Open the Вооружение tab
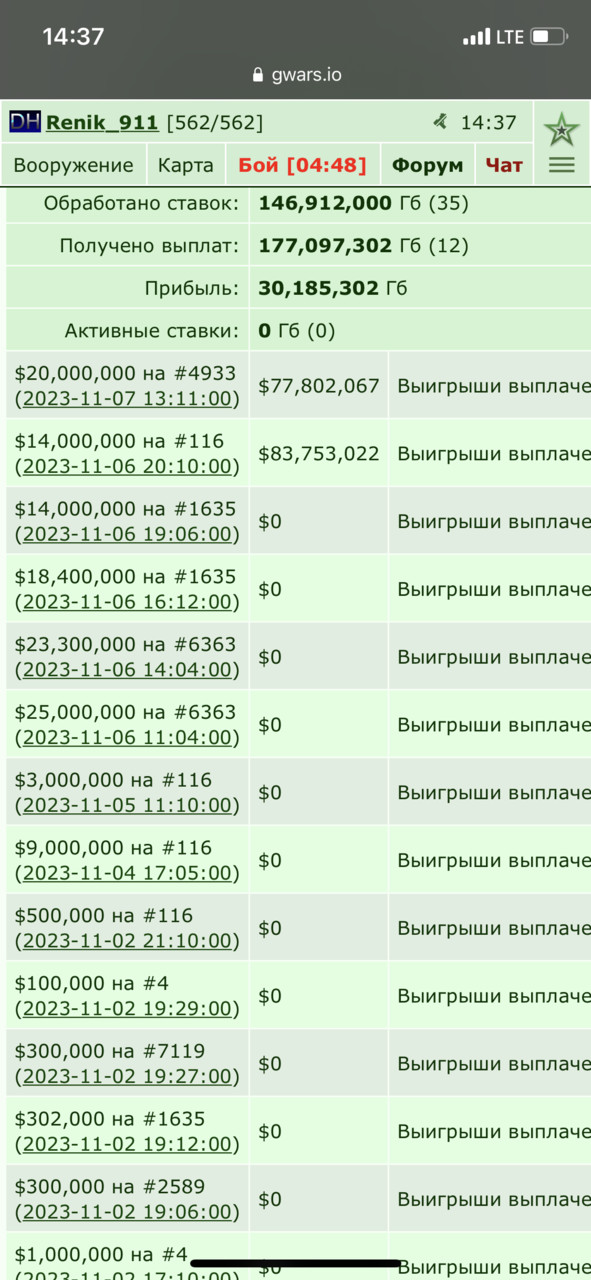This screenshot has height=1280, width=591. click(x=74, y=165)
